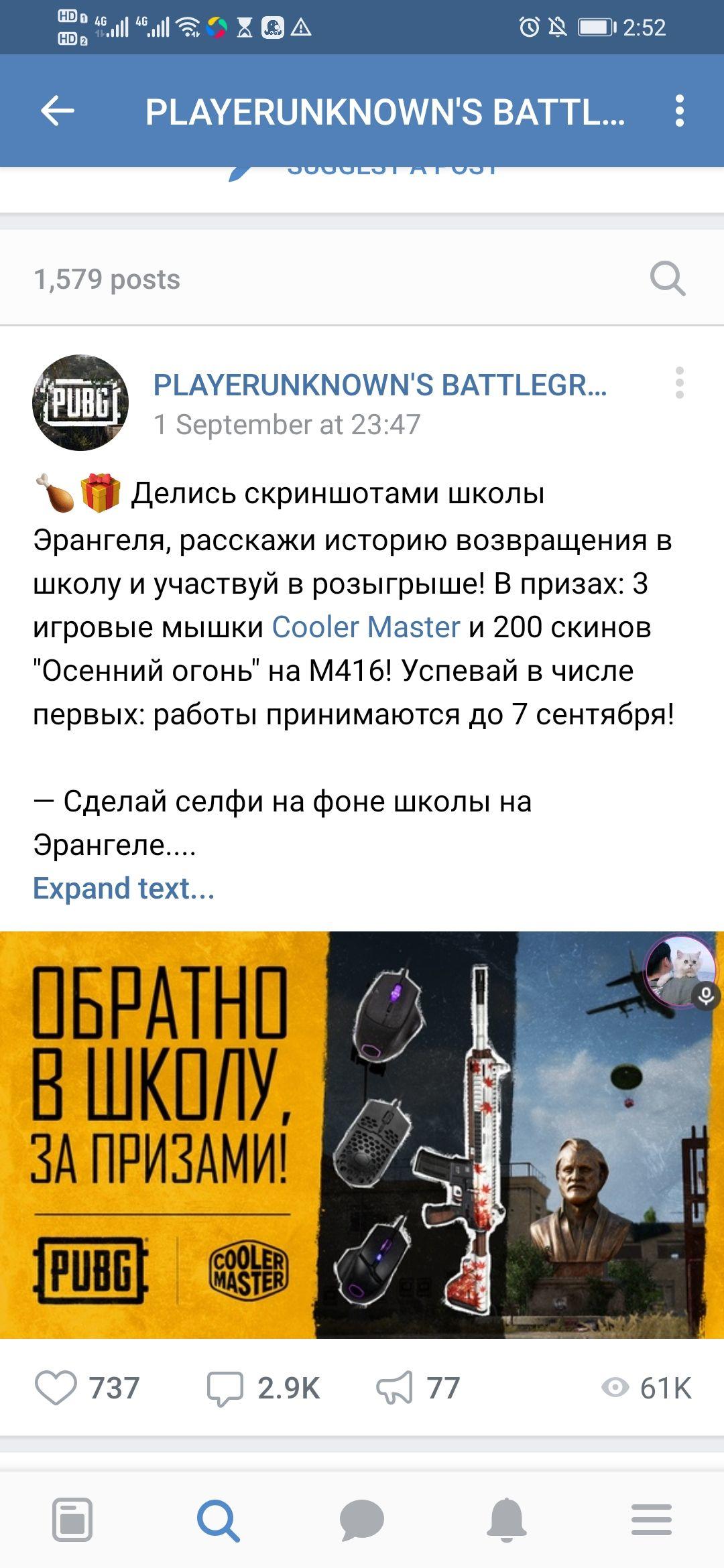
Task: Open the post author's group name
Action: point(379,385)
